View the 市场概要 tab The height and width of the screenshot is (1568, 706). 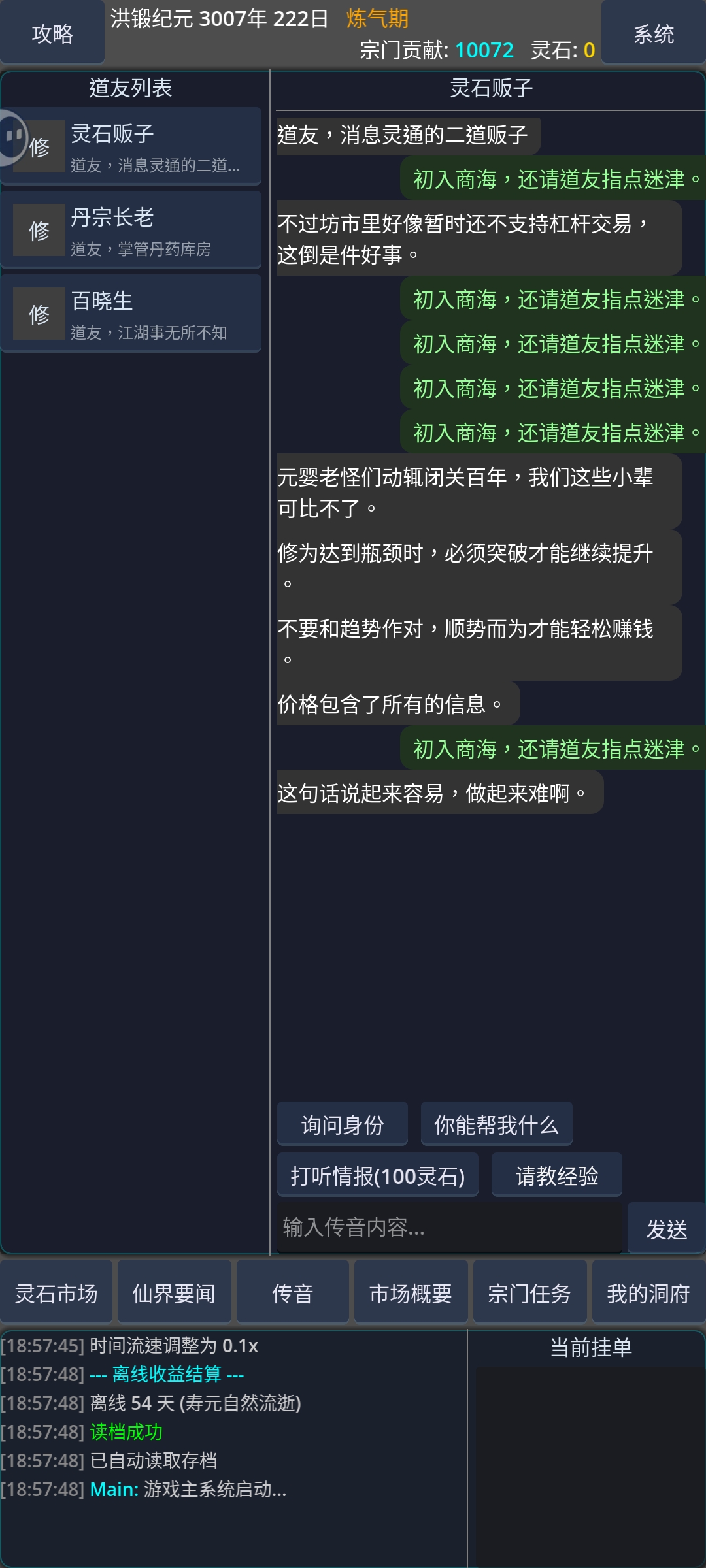(411, 1292)
